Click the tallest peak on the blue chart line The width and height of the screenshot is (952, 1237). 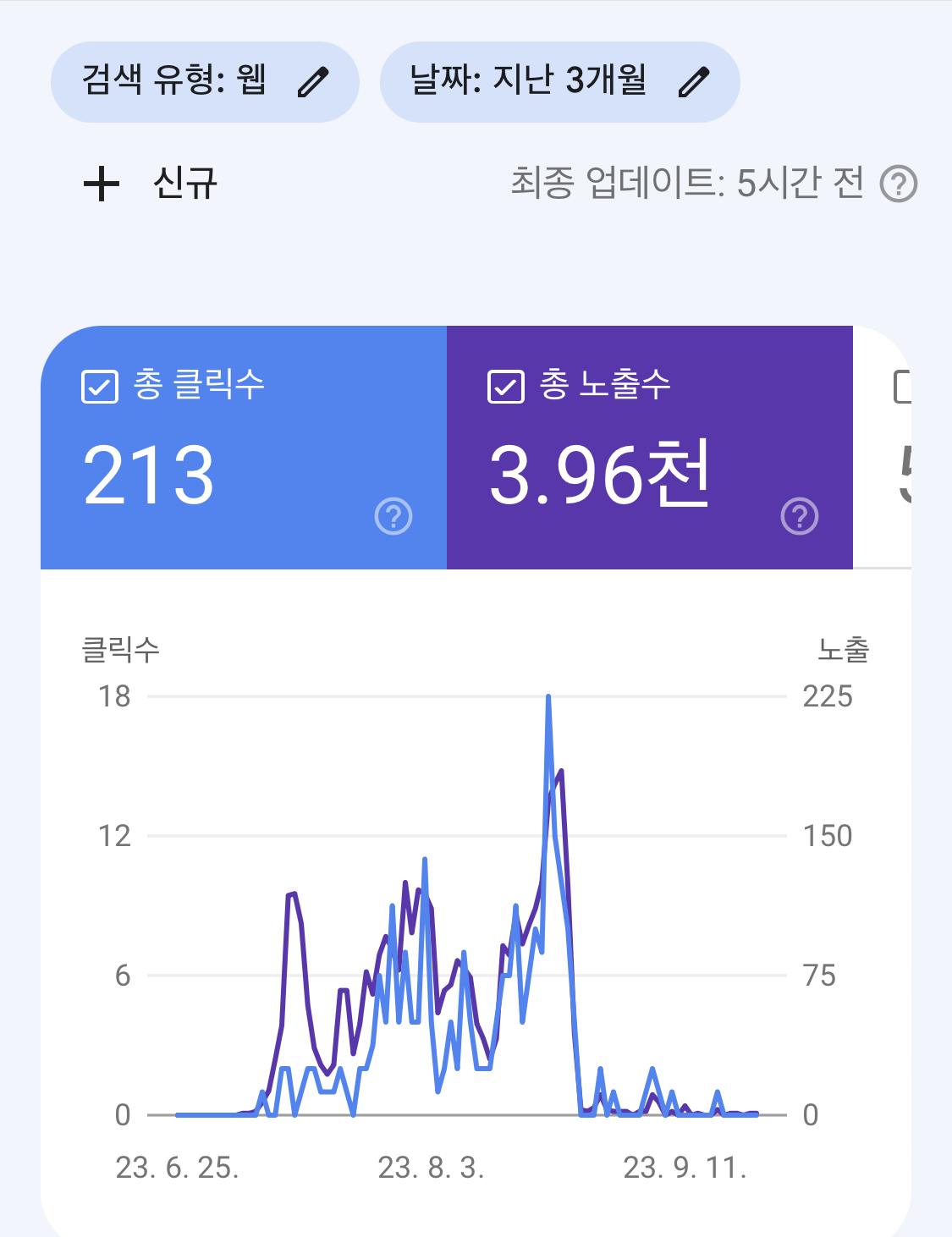point(548,695)
